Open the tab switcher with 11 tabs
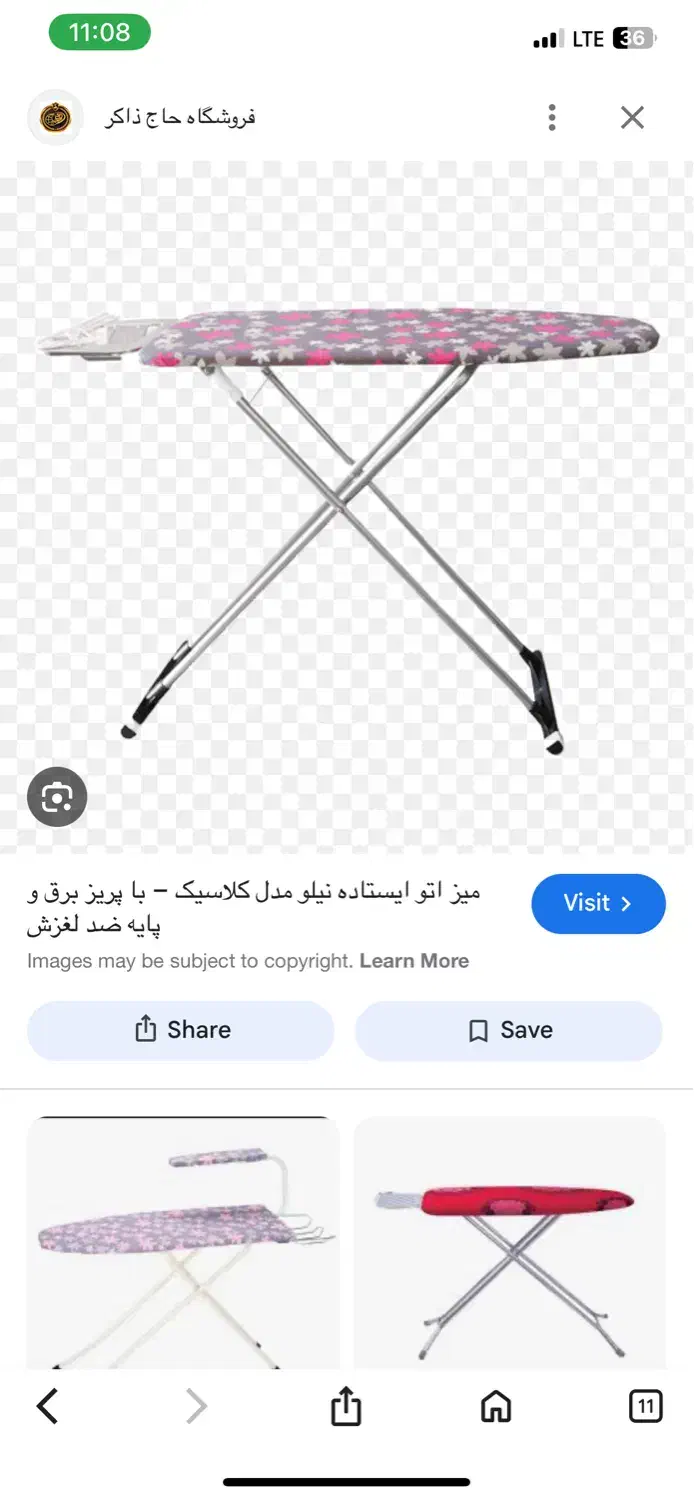694x1500 pixels. (x=646, y=1407)
